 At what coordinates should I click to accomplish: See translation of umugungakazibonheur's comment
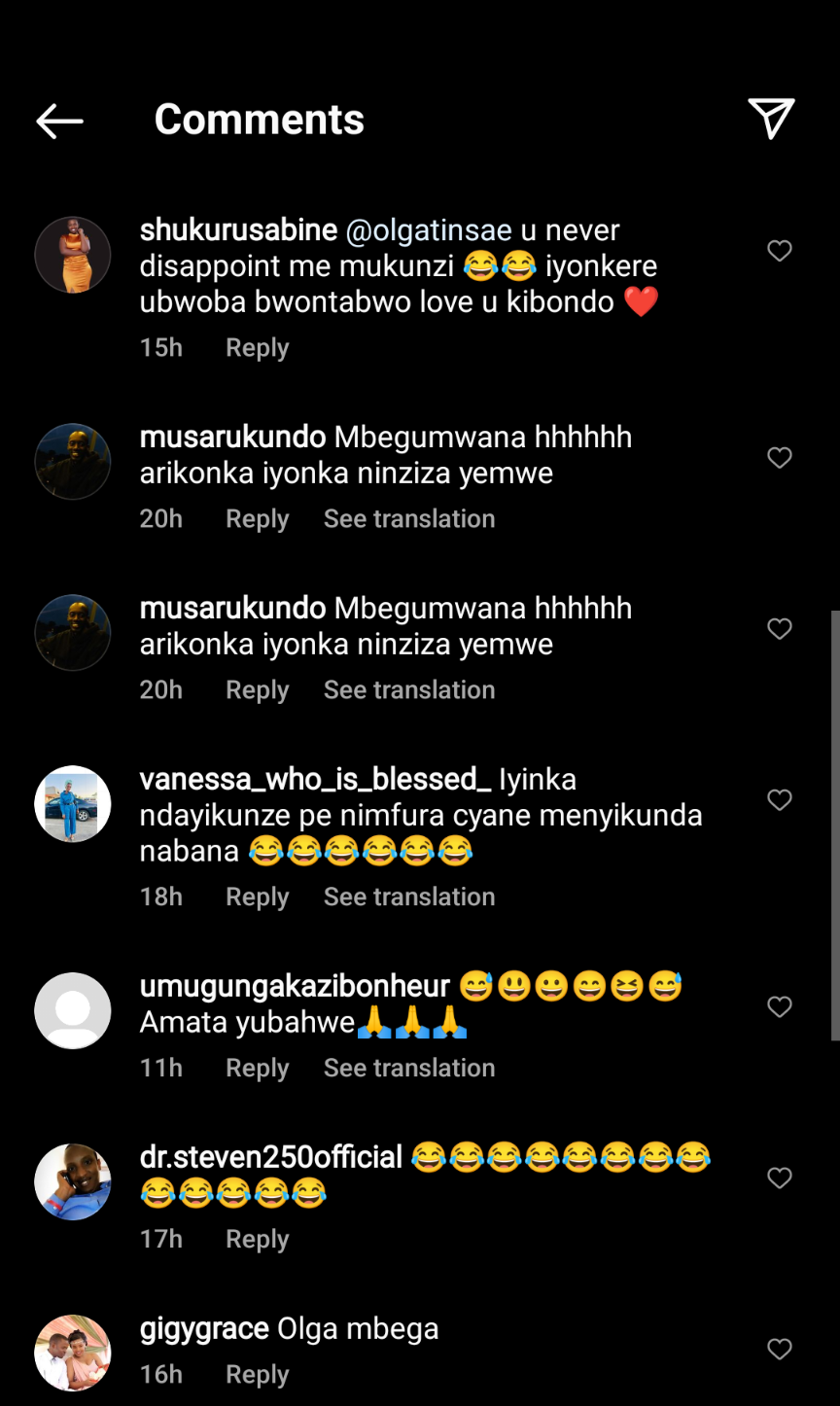(x=409, y=1068)
